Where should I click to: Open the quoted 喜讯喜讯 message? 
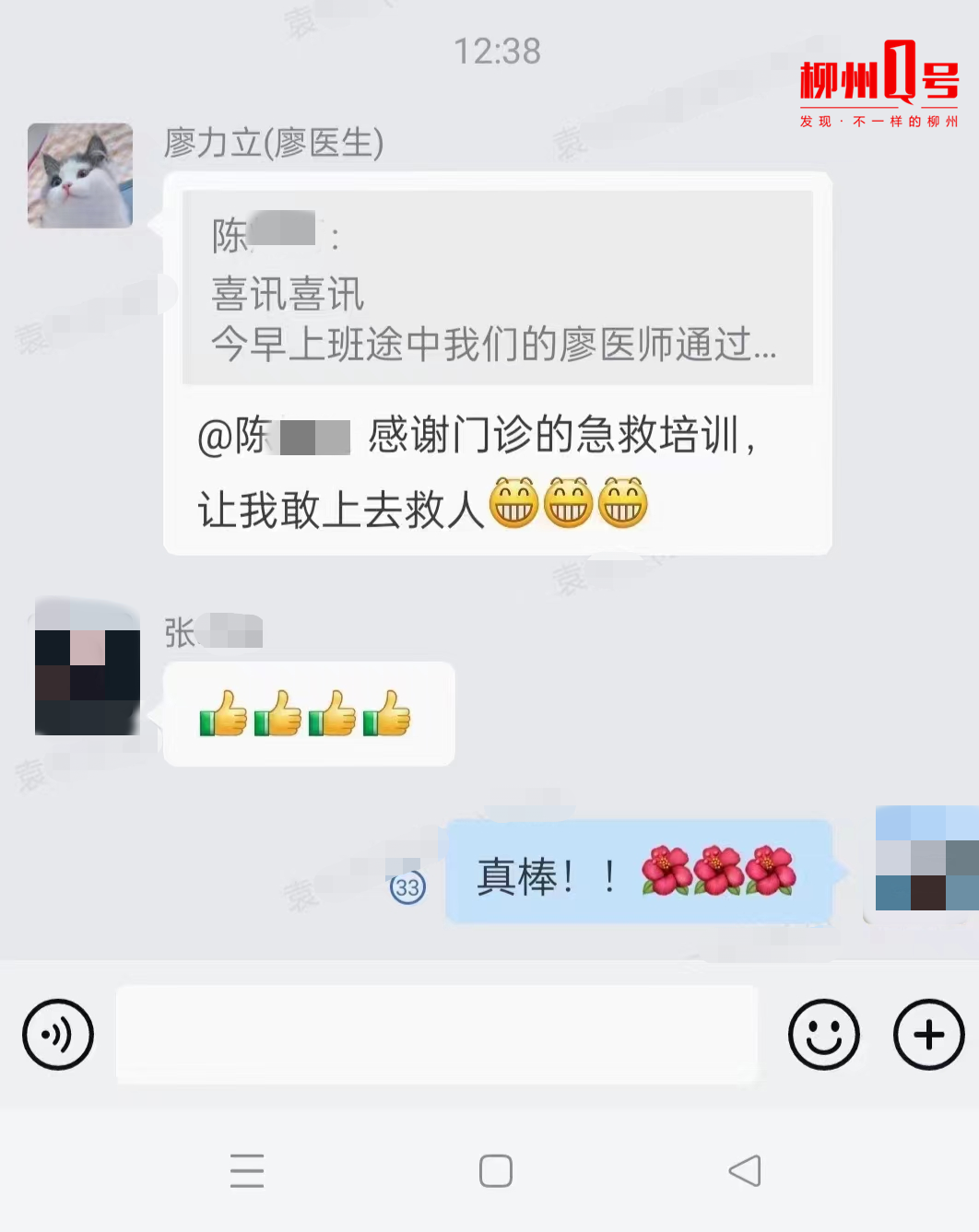click(497, 287)
